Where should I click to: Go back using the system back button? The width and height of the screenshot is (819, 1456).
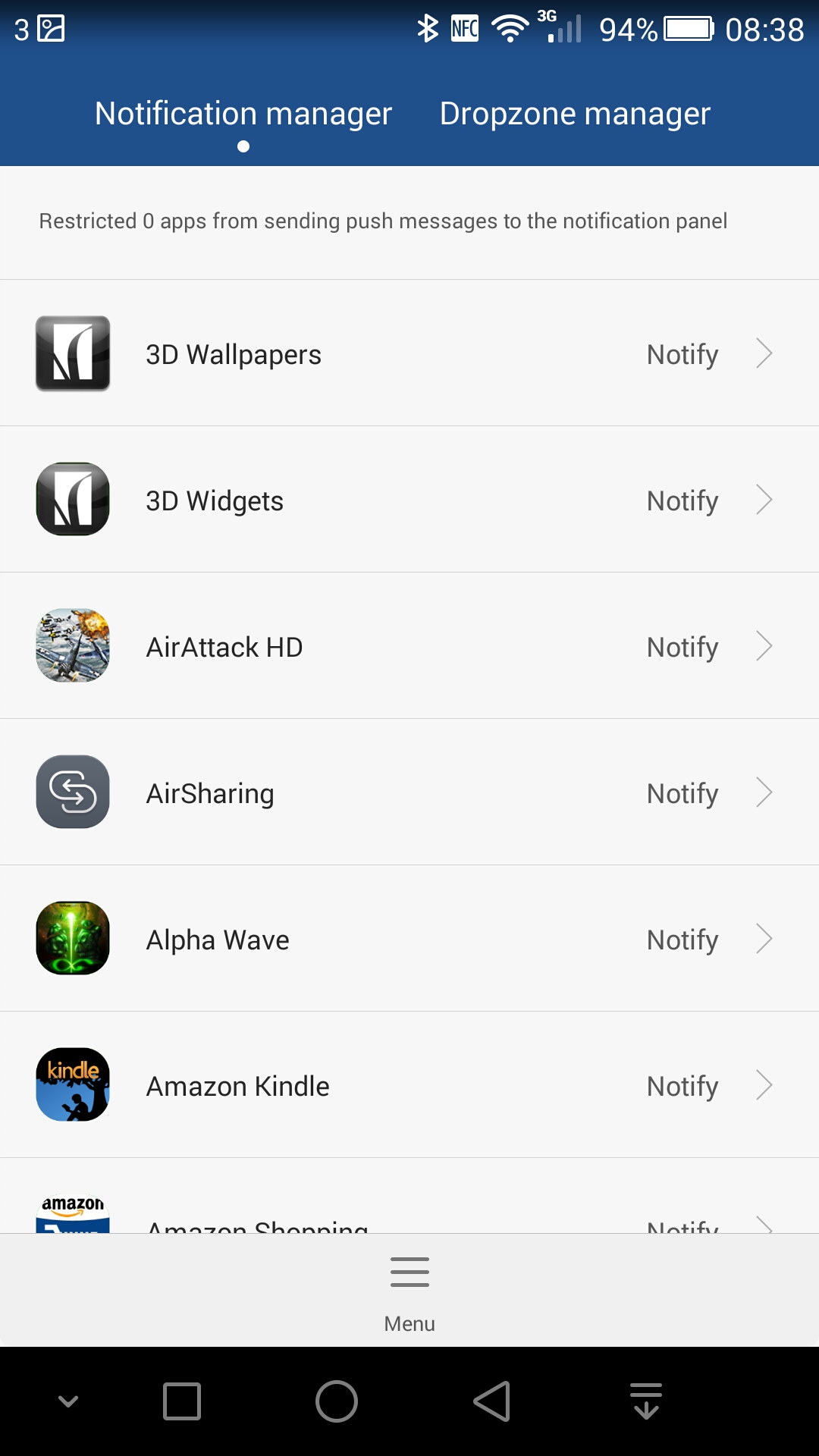coord(491,1401)
